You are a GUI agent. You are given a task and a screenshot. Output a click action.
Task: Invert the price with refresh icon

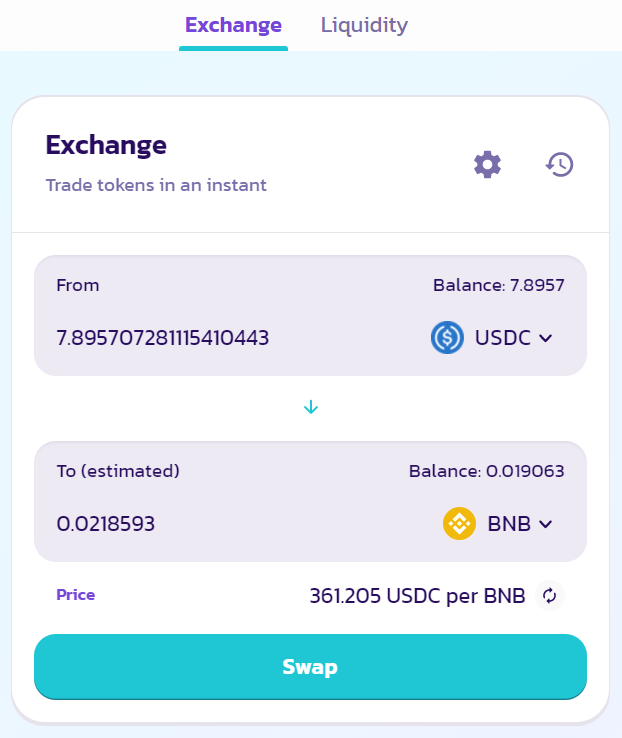pos(549,596)
